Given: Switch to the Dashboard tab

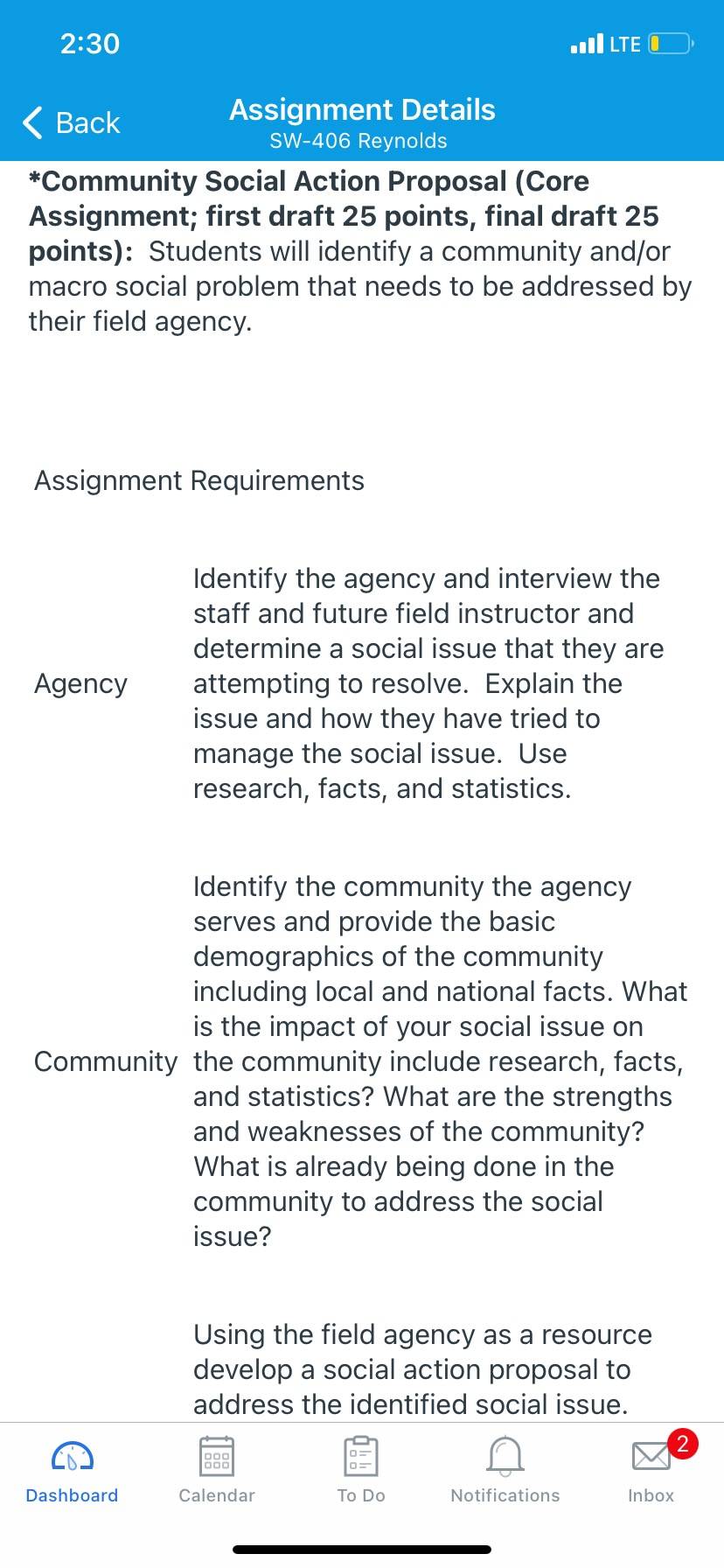Looking at the screenshot, I should (72, 1472).
